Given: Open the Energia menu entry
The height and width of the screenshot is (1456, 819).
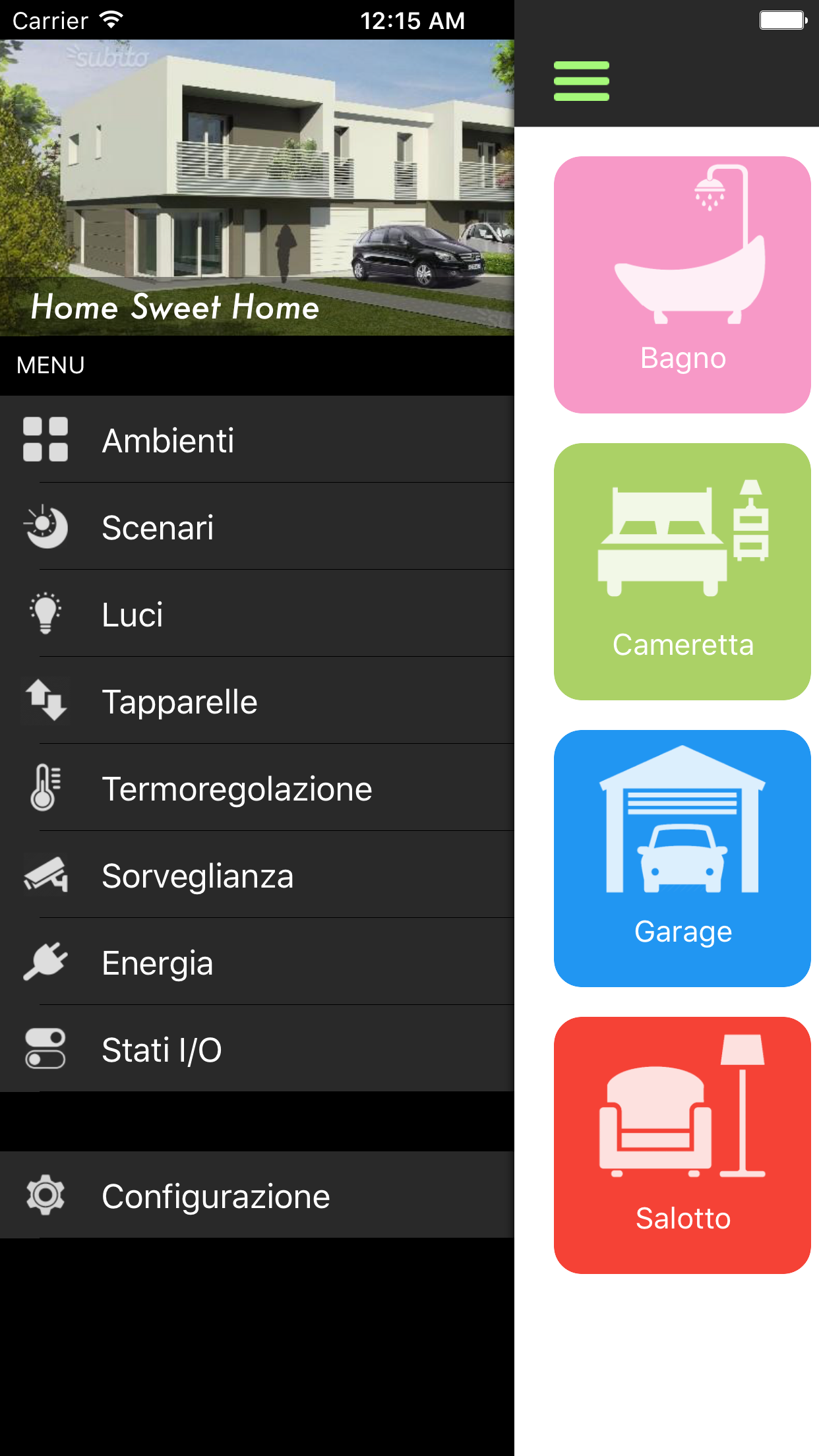Looking at the screenshot, I should click(x=257, y=962).
